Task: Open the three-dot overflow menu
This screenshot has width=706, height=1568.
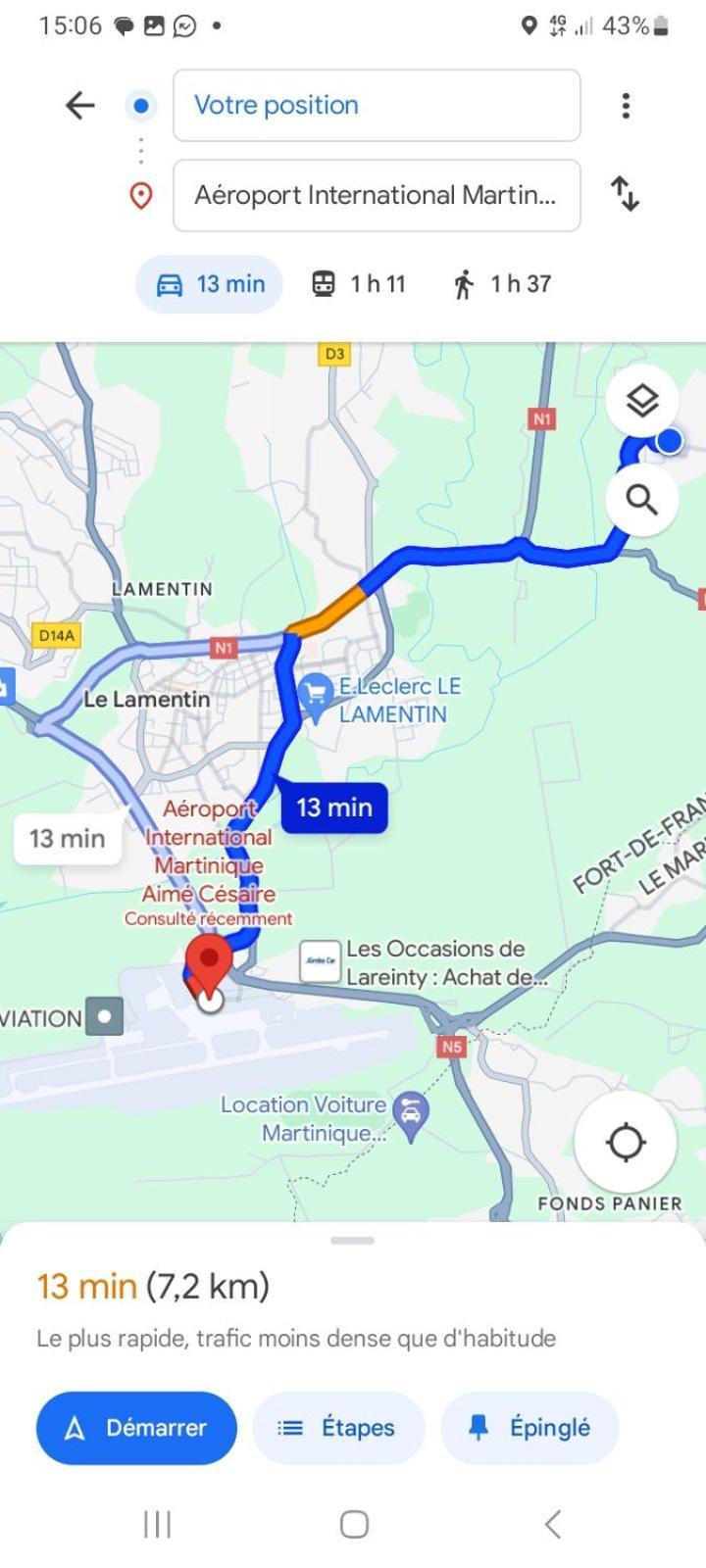Action: point(626,106)
